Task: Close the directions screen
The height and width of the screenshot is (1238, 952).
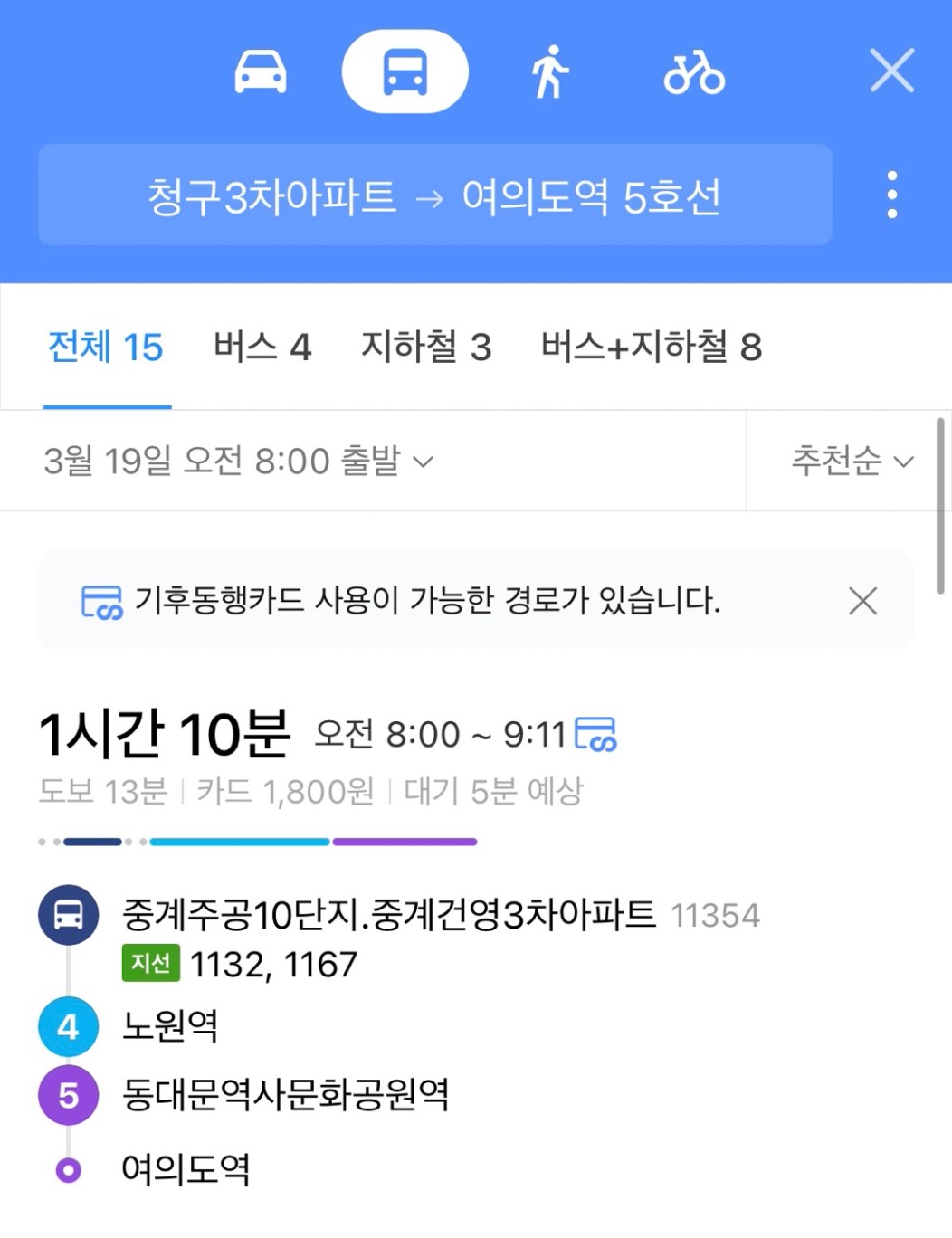Action: [x=891, y=71]
